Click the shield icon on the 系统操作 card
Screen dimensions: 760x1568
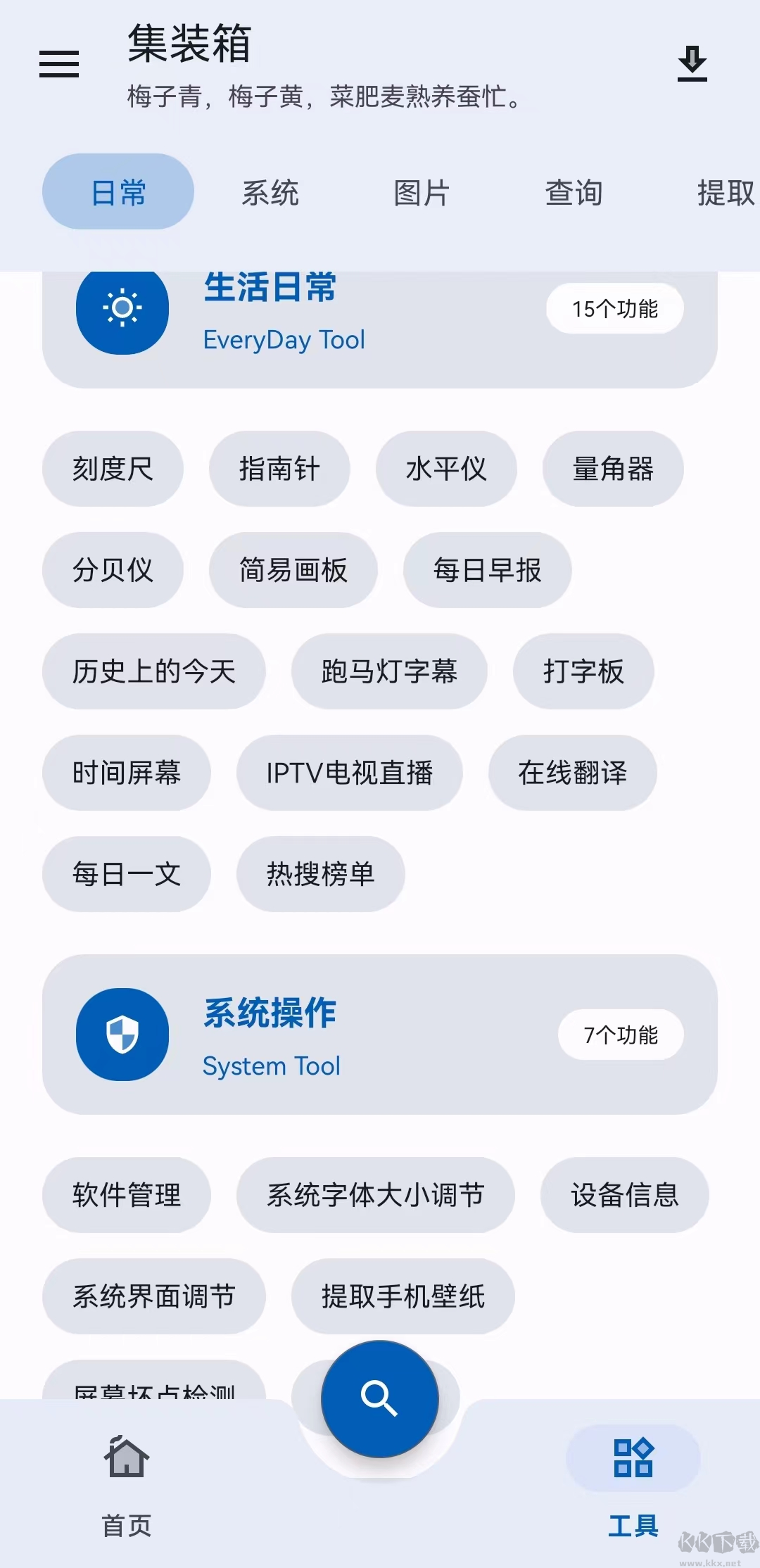pyautogui.click(x=122, y=1035)
